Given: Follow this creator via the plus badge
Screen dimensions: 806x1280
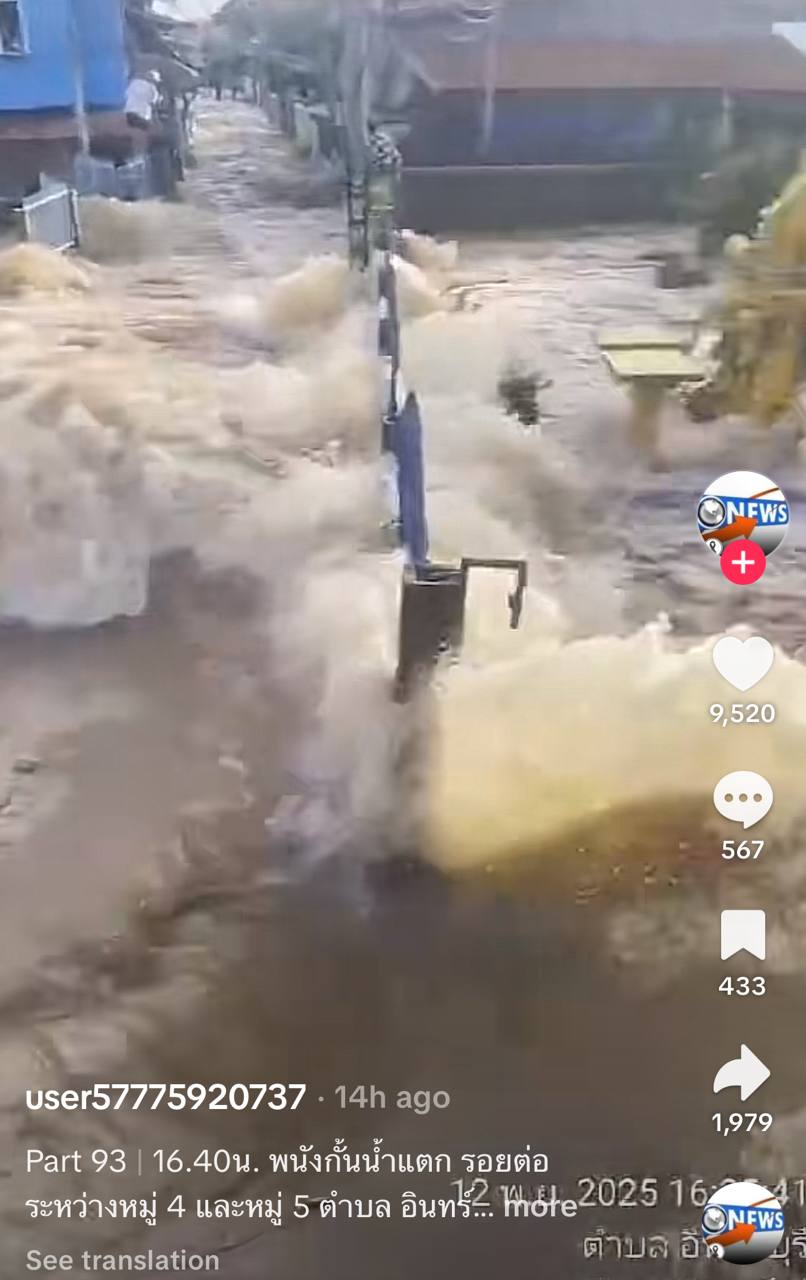Looking at the screenshot, I should click(x=742, y=562).
